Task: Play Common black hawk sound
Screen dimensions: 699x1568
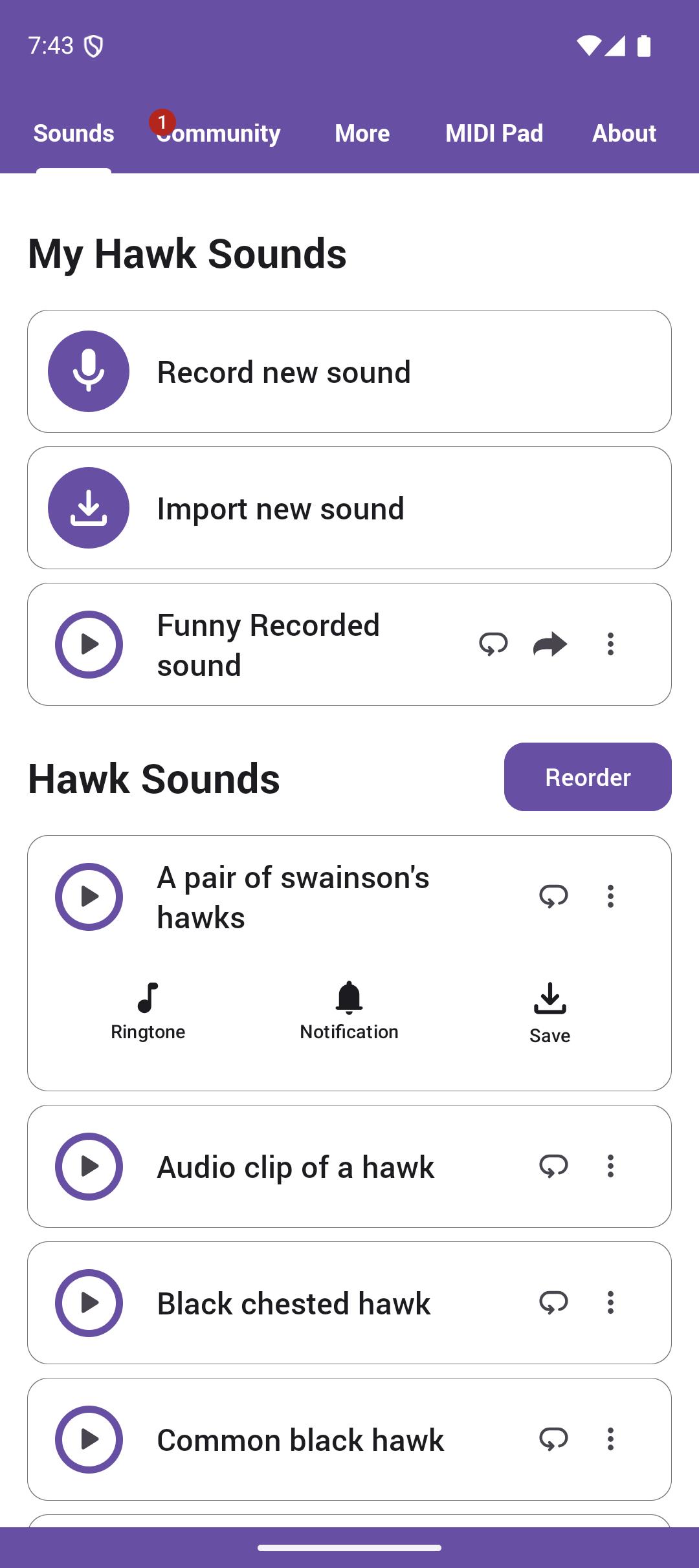Action: click(89, 1439)
